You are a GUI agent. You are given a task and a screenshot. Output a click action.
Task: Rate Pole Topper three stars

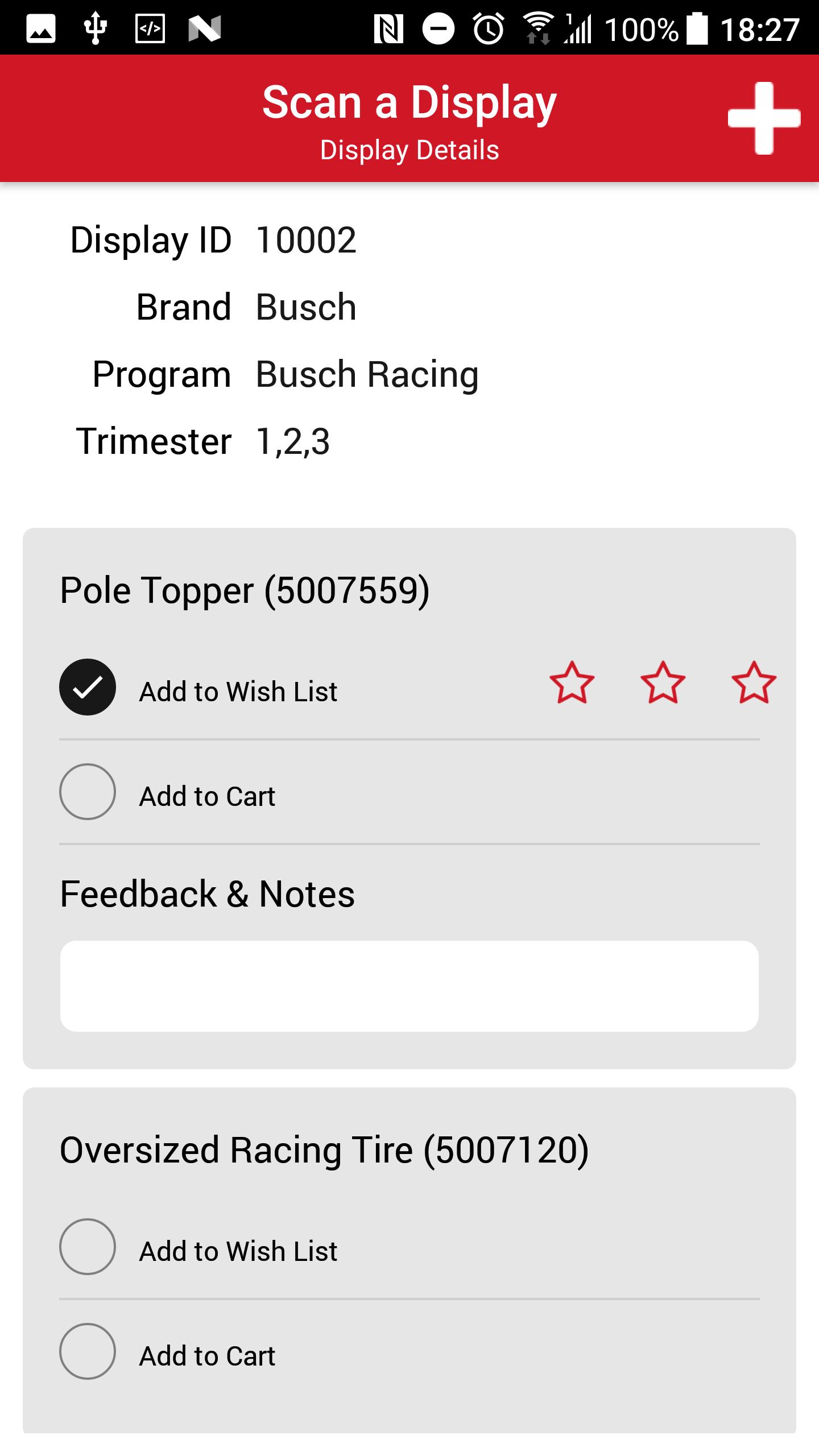754,683
